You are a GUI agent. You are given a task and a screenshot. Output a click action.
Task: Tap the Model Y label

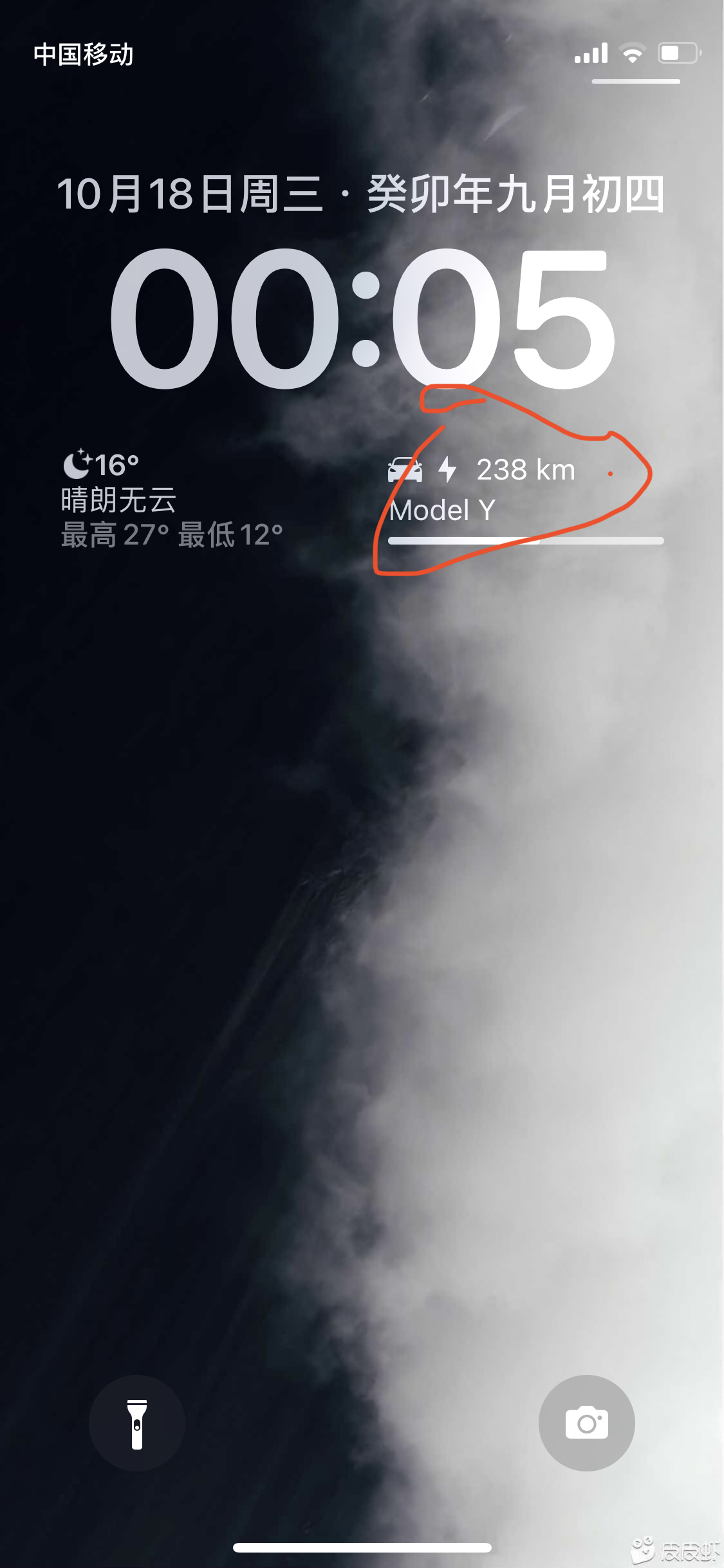pyautogui.click(x=443, y=510)
